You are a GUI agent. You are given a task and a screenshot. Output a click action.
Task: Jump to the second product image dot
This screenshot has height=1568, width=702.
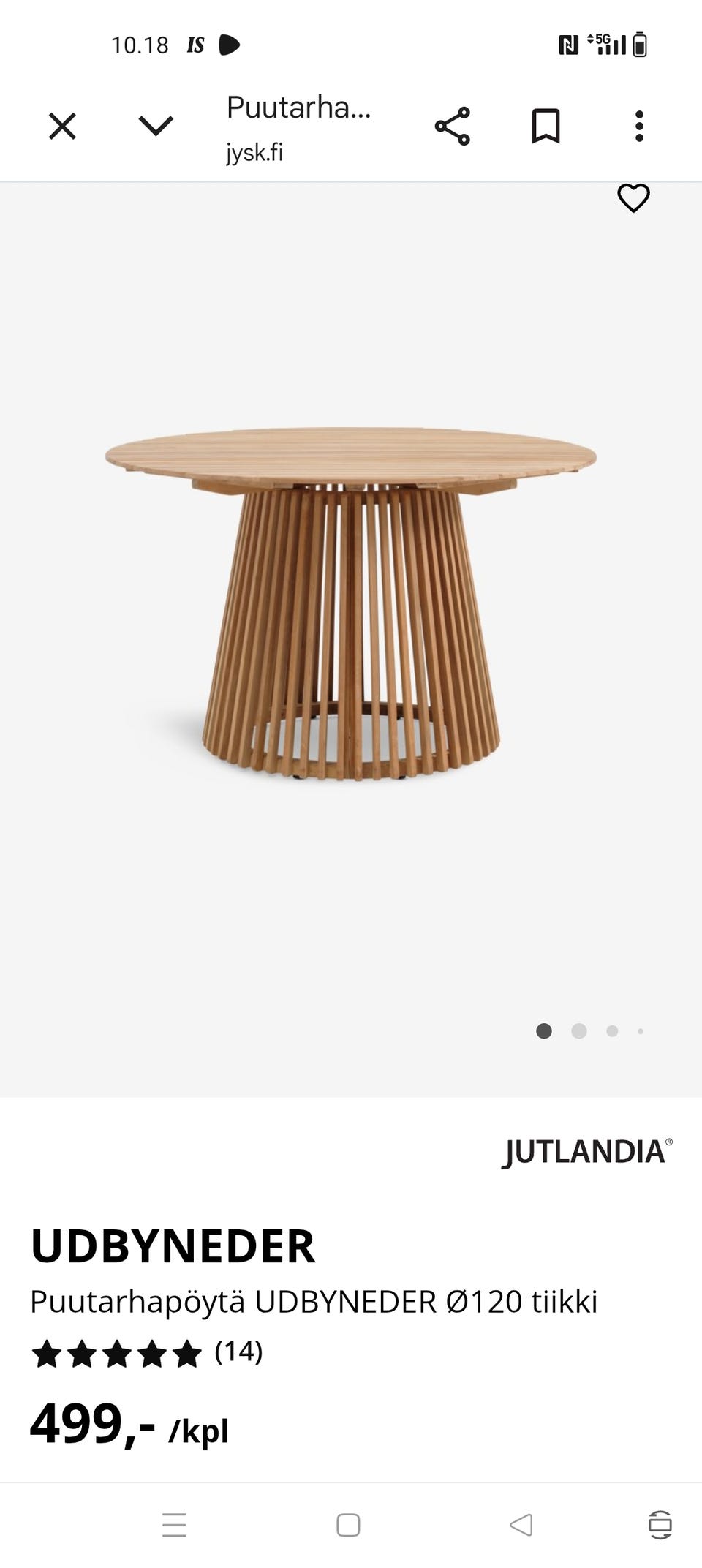579,1031
